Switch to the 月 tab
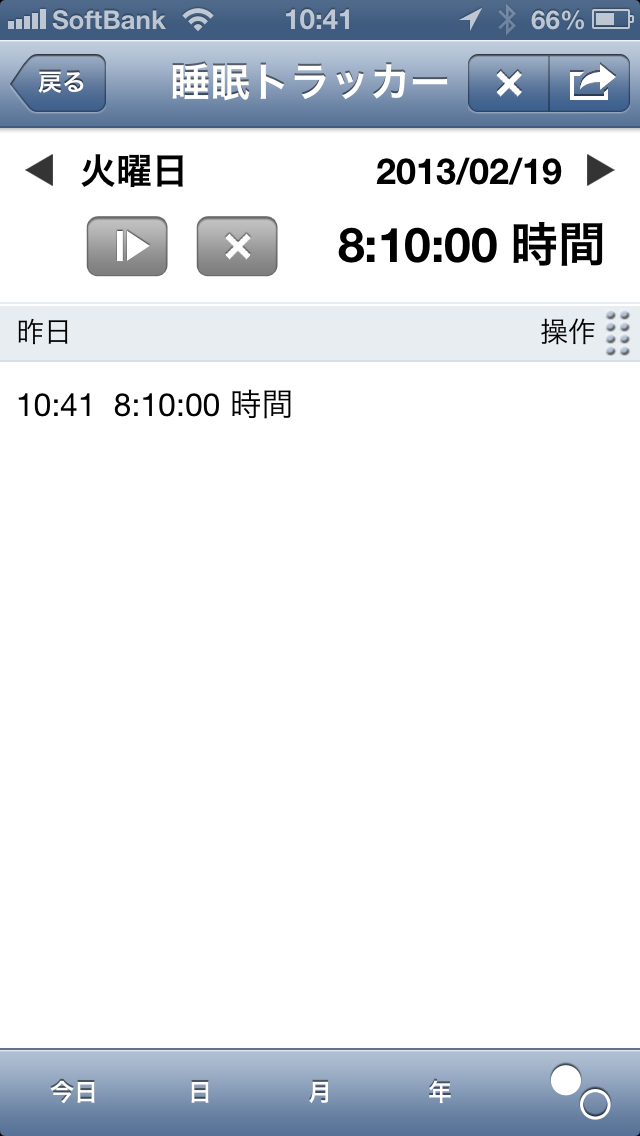This screenshot has width=640, height=1136. click(x=319, y=1091)
